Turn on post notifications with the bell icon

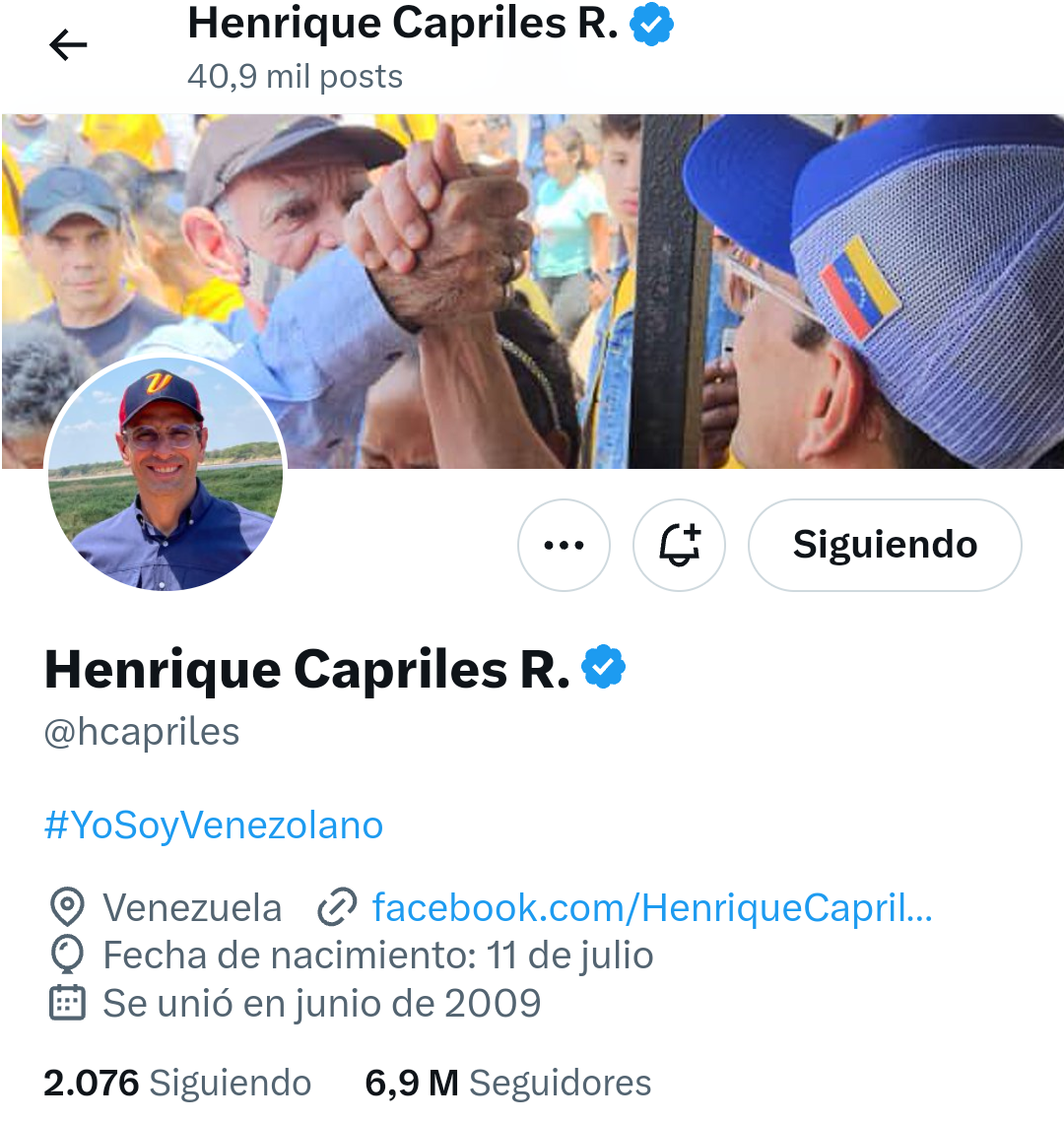pos(679,545)
